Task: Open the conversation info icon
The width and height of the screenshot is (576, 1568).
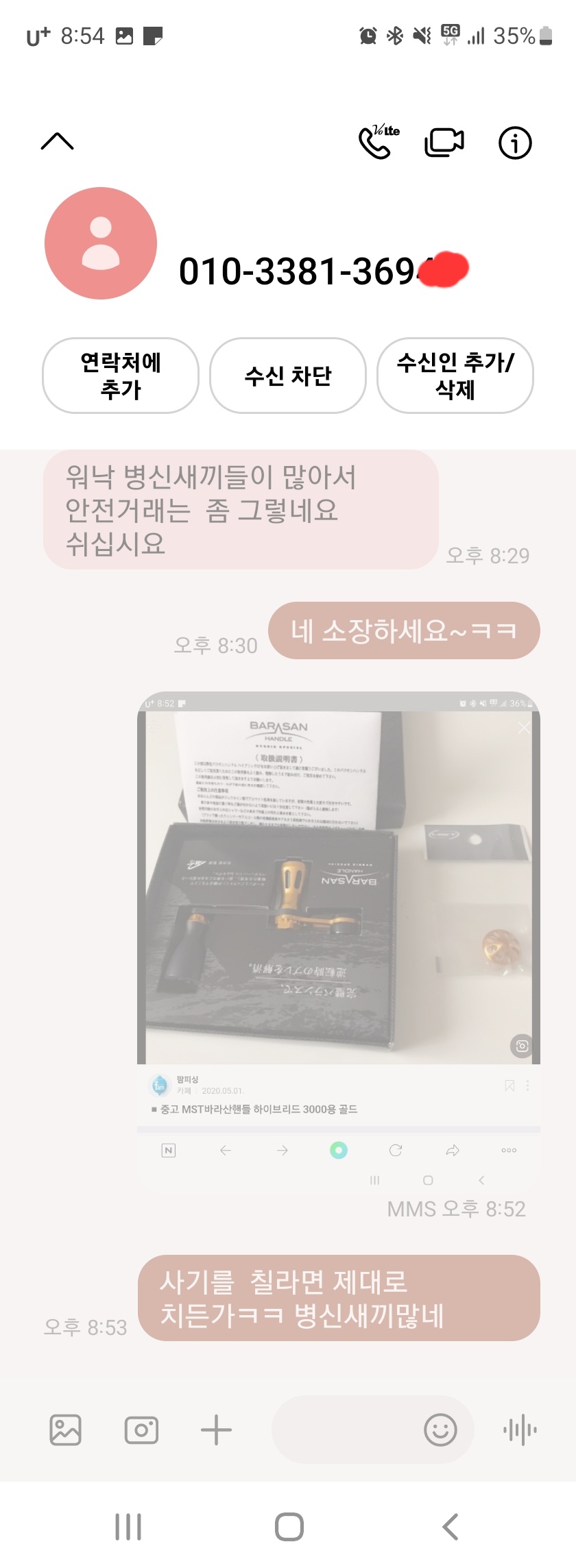Action: pos(515,143)
